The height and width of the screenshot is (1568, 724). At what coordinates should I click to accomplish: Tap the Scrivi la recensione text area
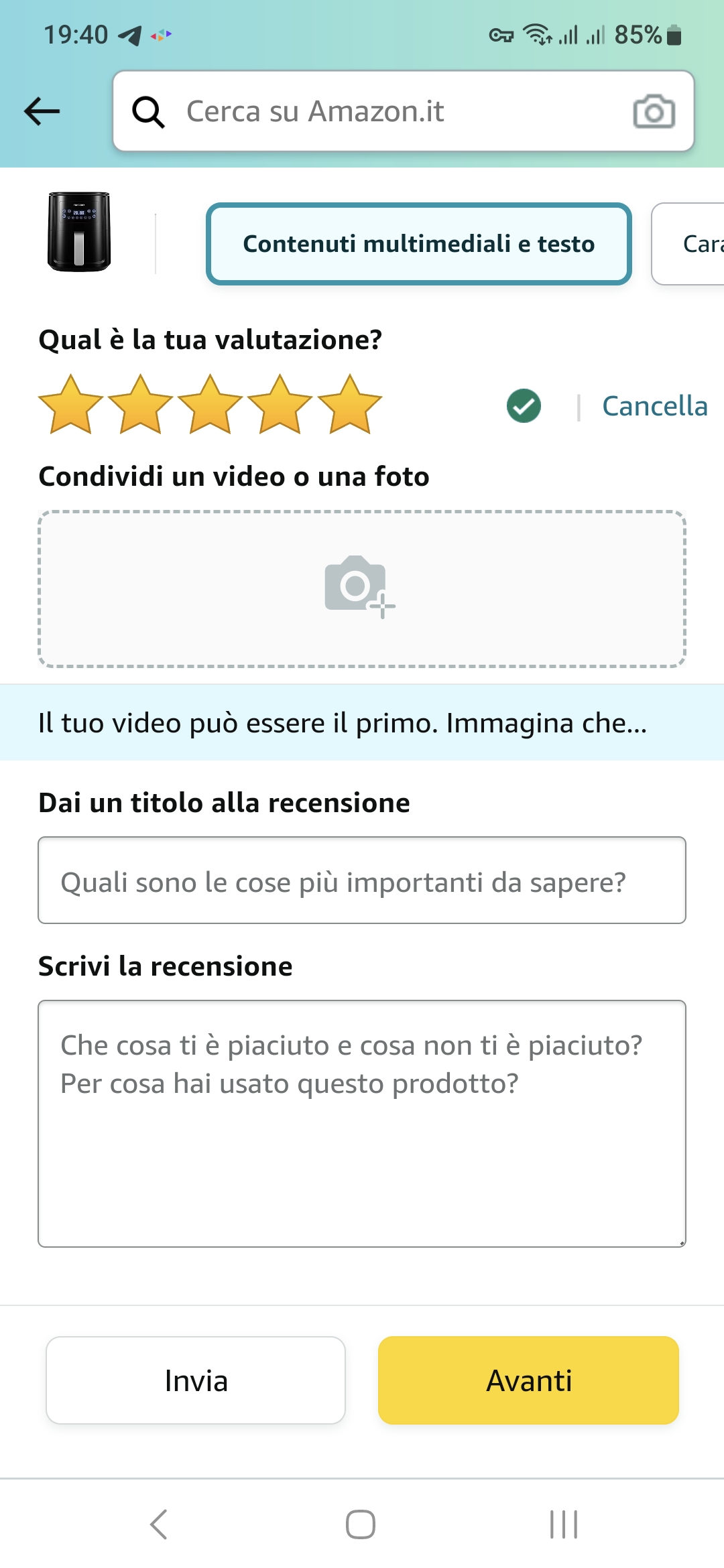click(x=362, y=1123)
